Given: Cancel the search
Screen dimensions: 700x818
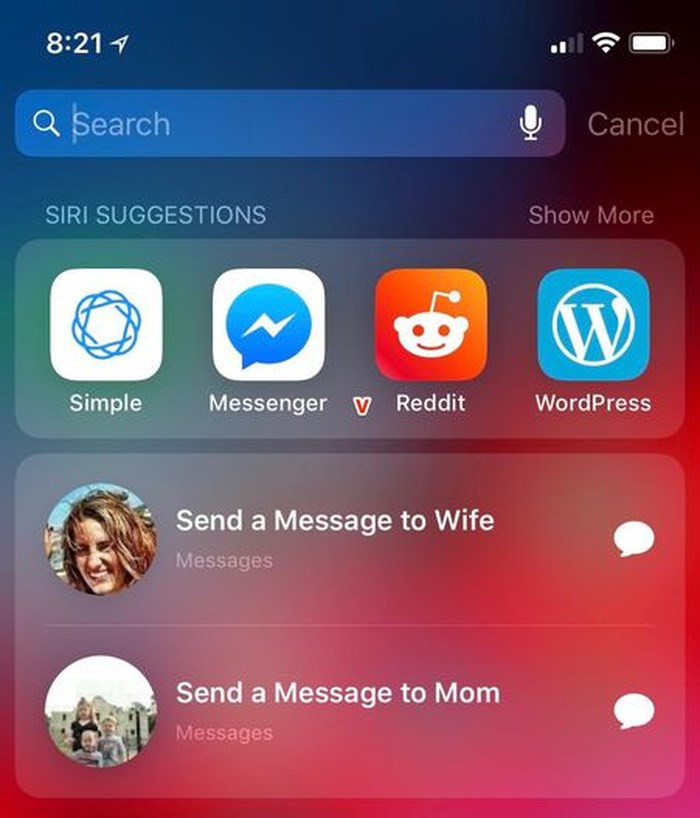Looking at the screenshot, I should [635, 124].
